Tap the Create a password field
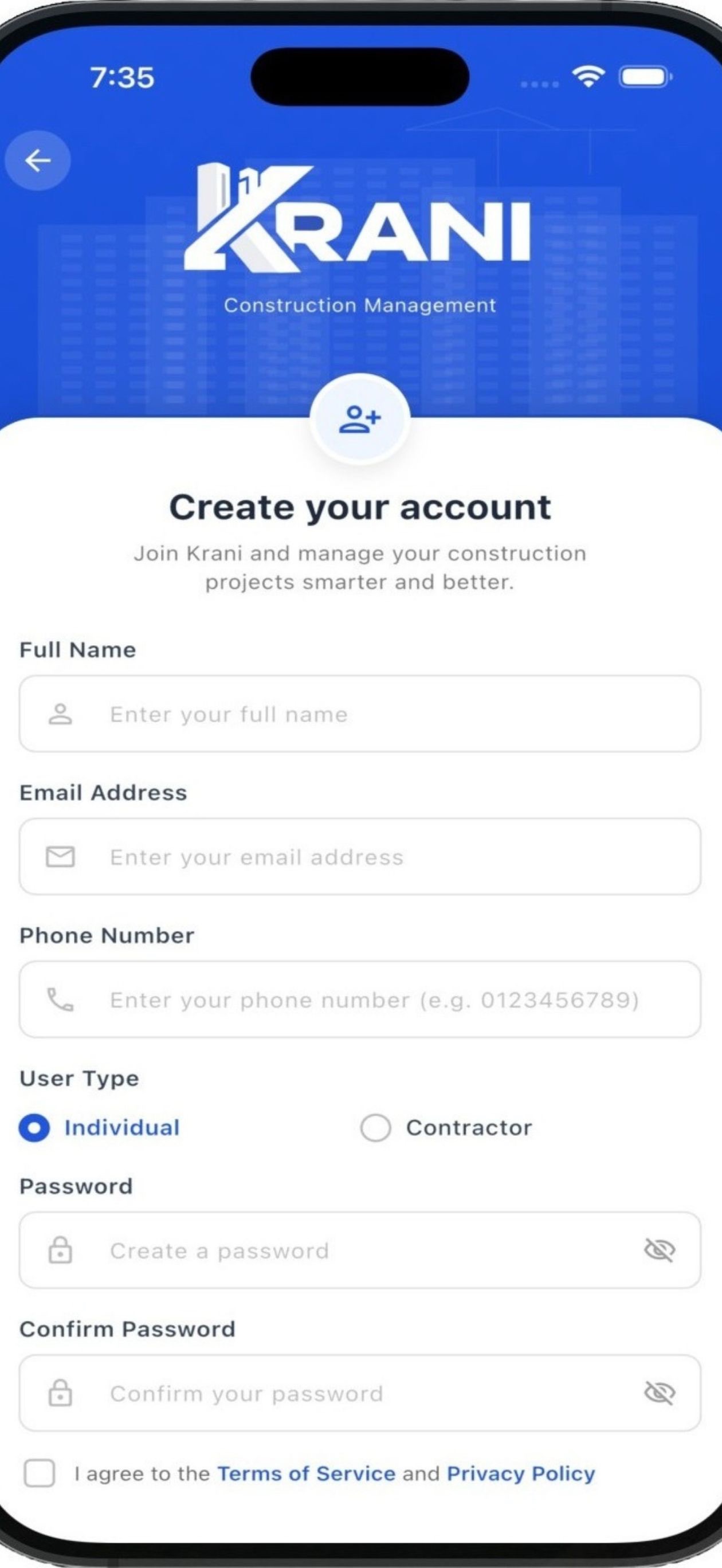This screenshot has width=722, height=1568. pos(360,1251)
